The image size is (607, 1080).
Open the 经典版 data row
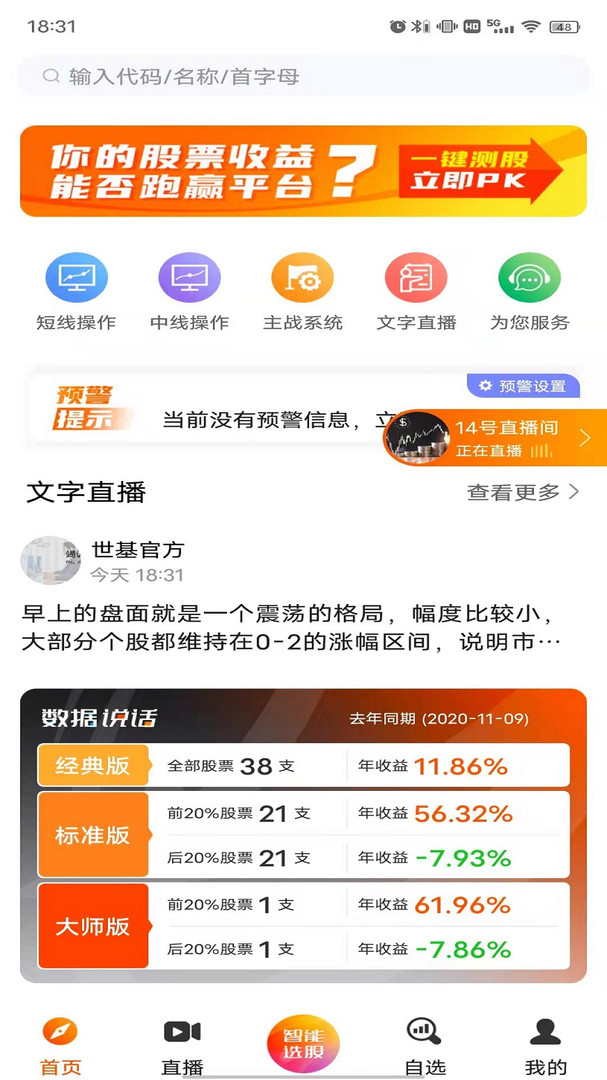point(303,766)
